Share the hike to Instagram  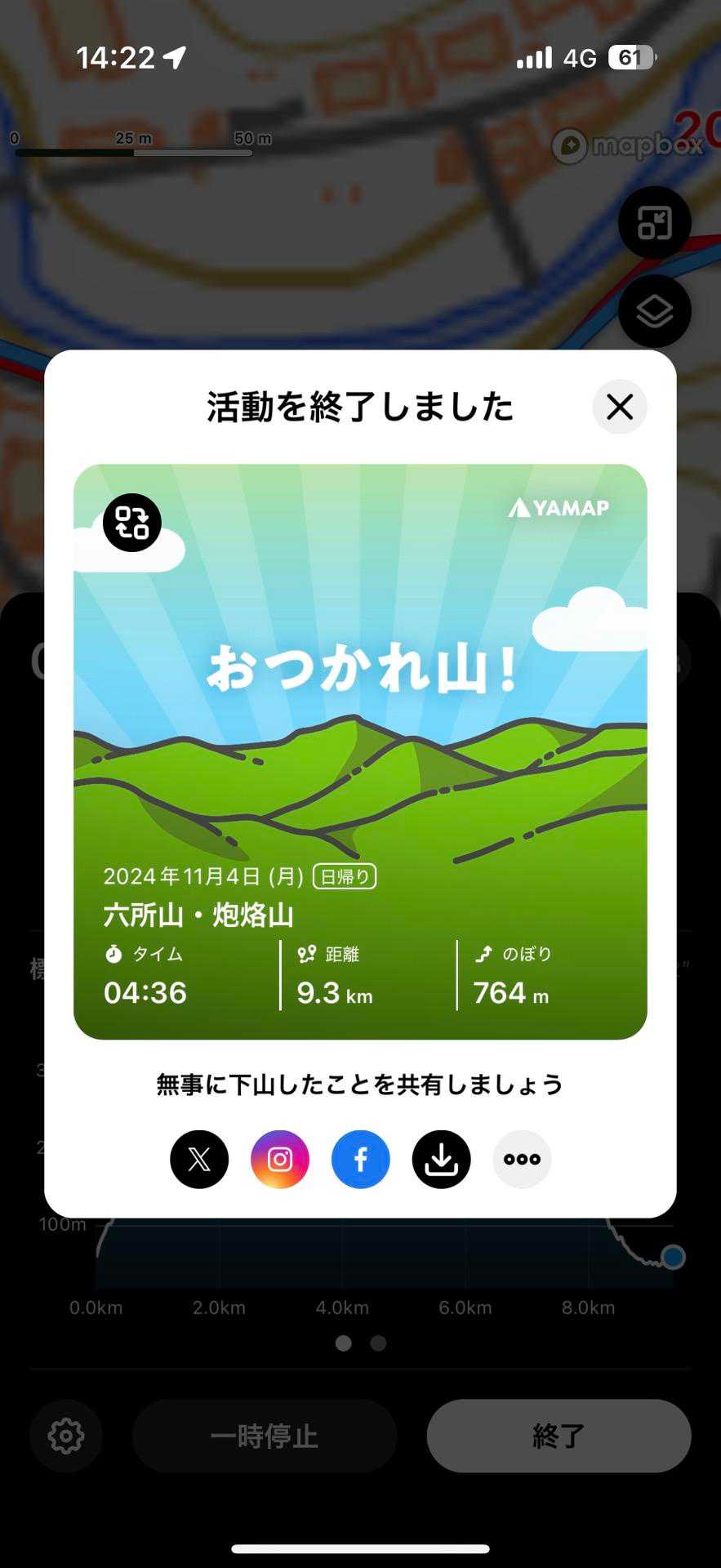280,1159
